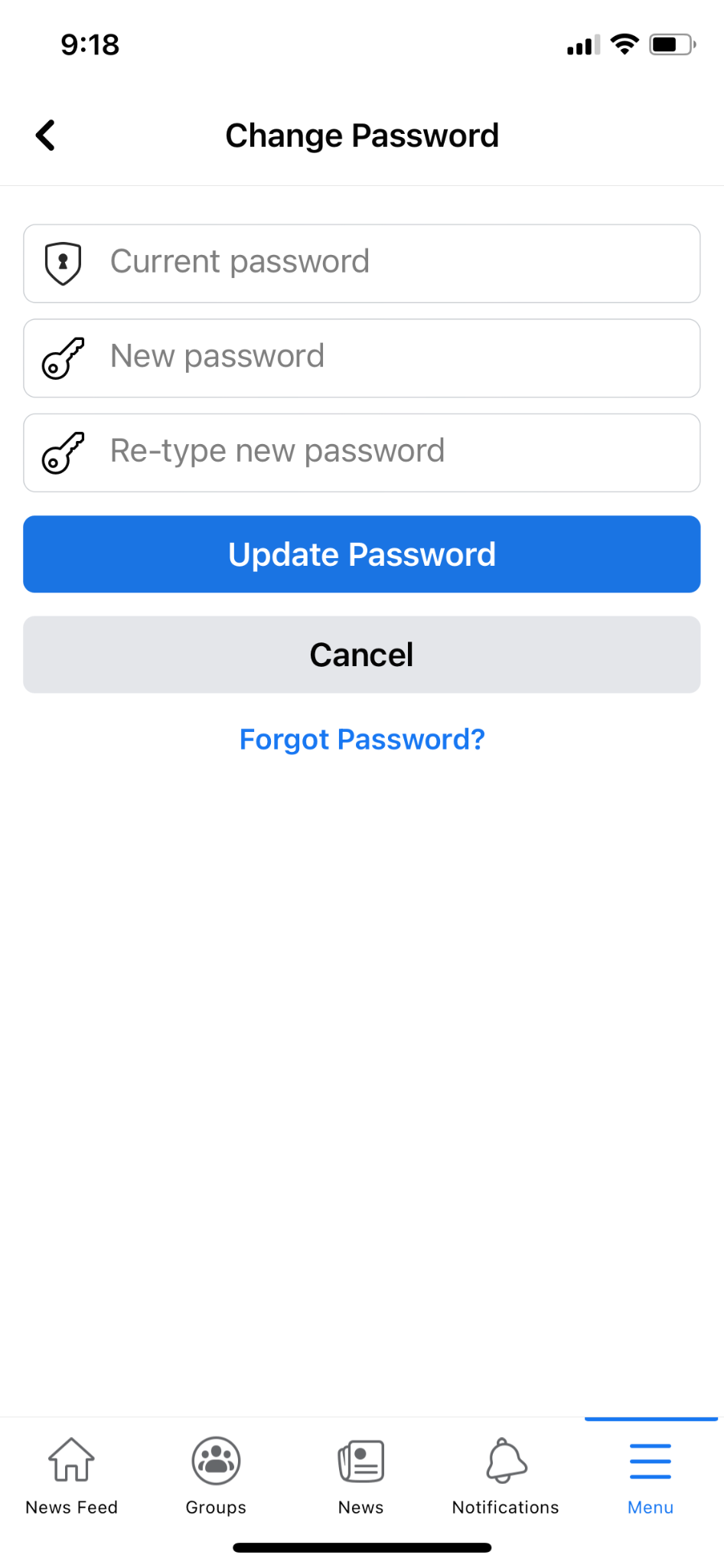Tap the Wi-Fi status icon
724x1568 pixels.
[624, 44]
